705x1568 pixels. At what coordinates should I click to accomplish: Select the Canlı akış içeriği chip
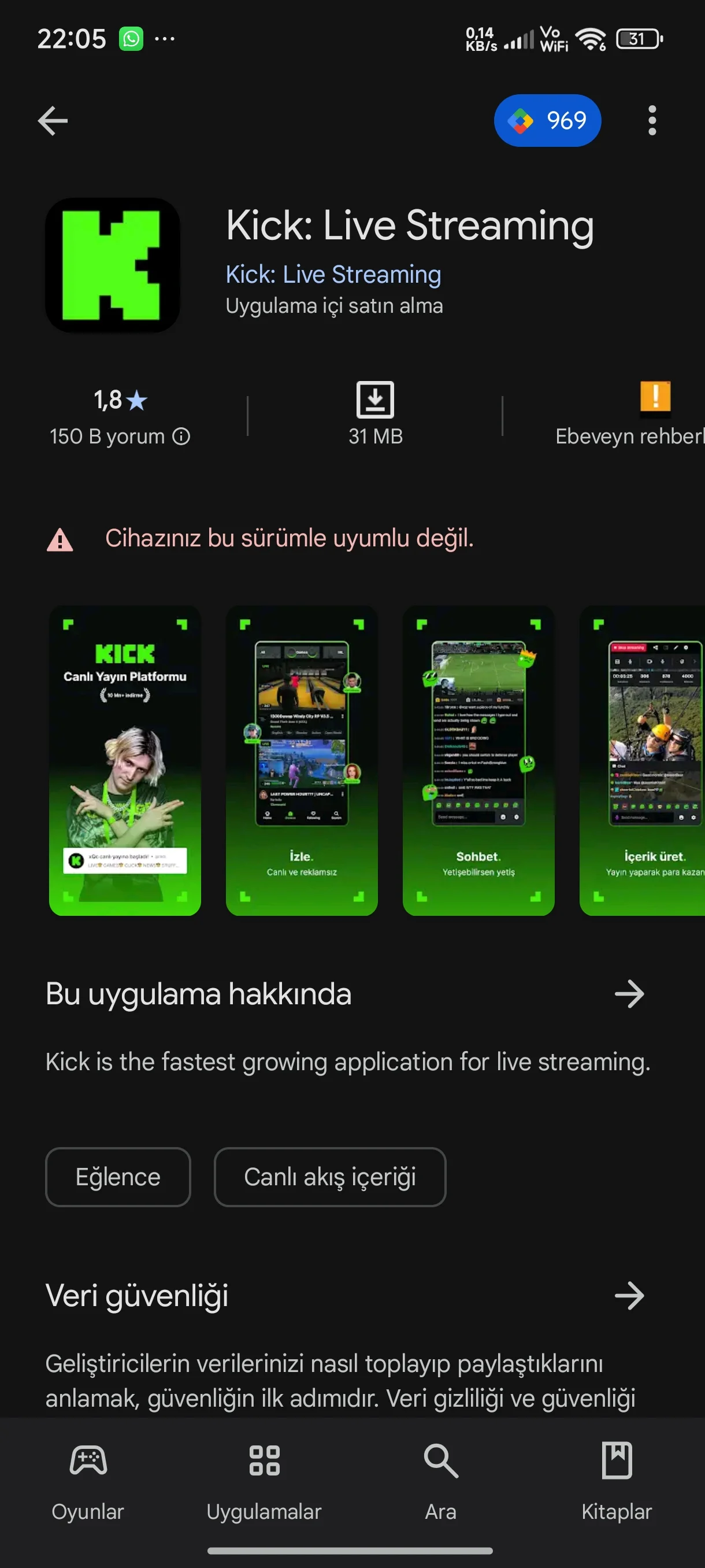(330, 1177)
